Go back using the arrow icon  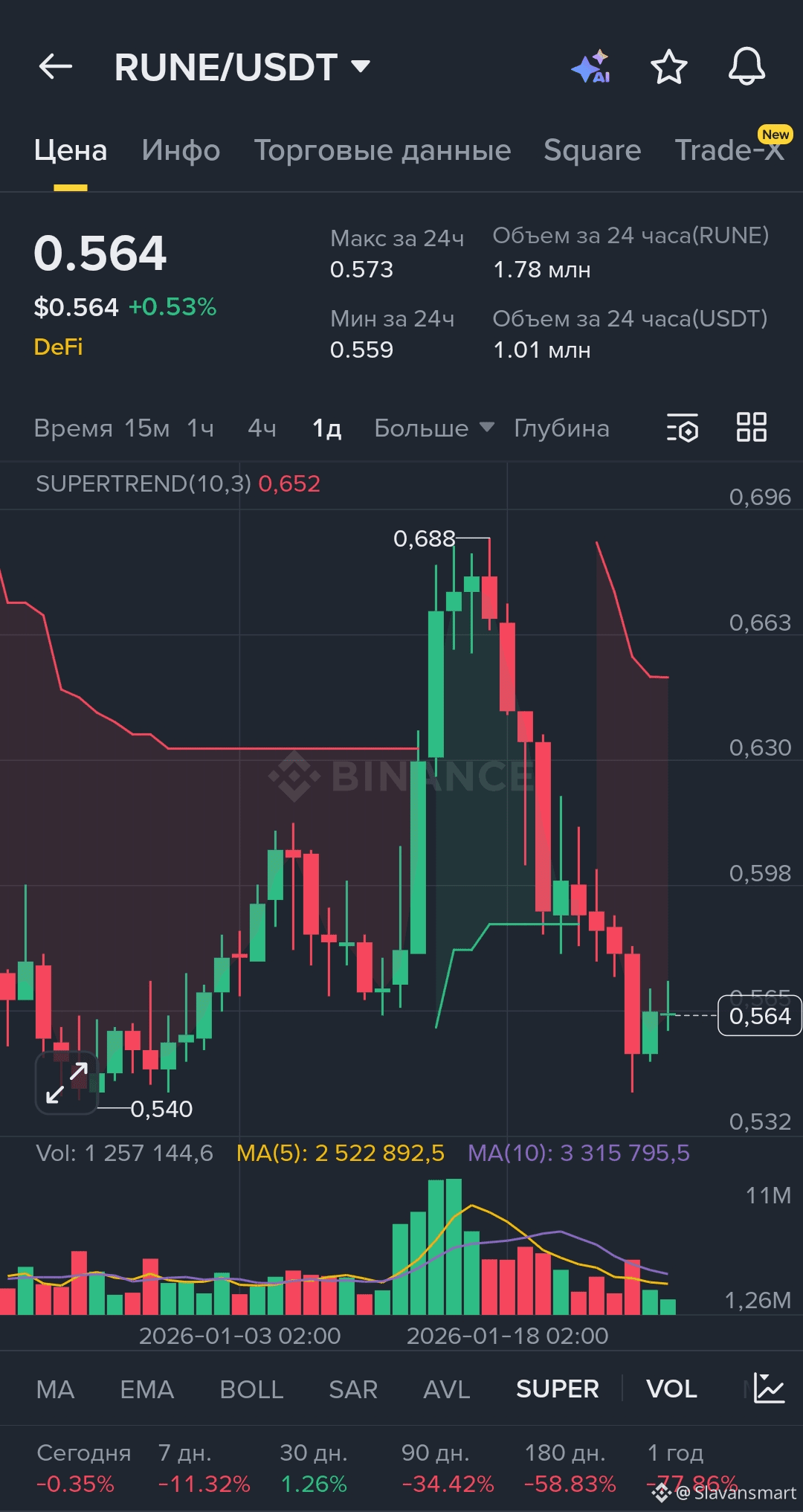click(56, 67)
